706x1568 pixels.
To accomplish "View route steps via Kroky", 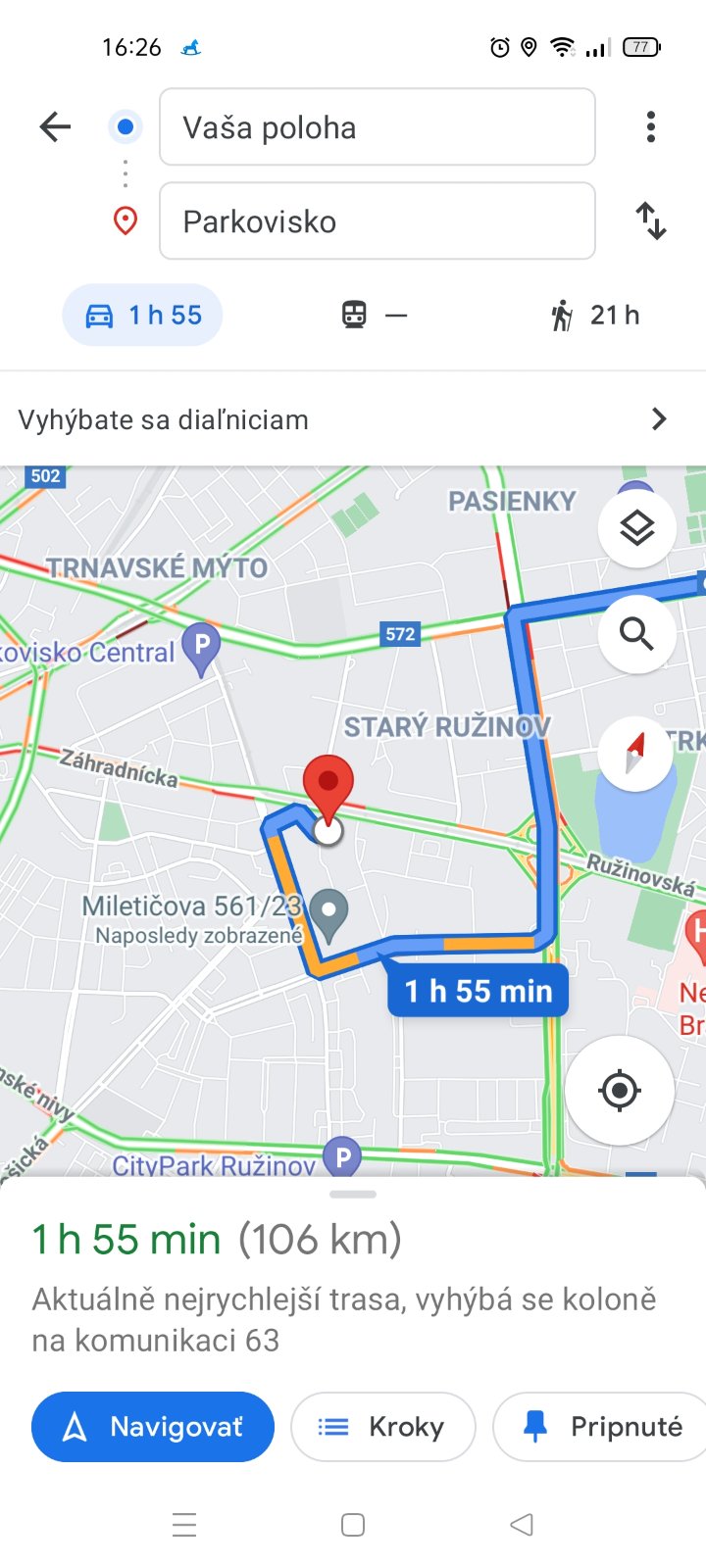I will (x=383, y=1427).
